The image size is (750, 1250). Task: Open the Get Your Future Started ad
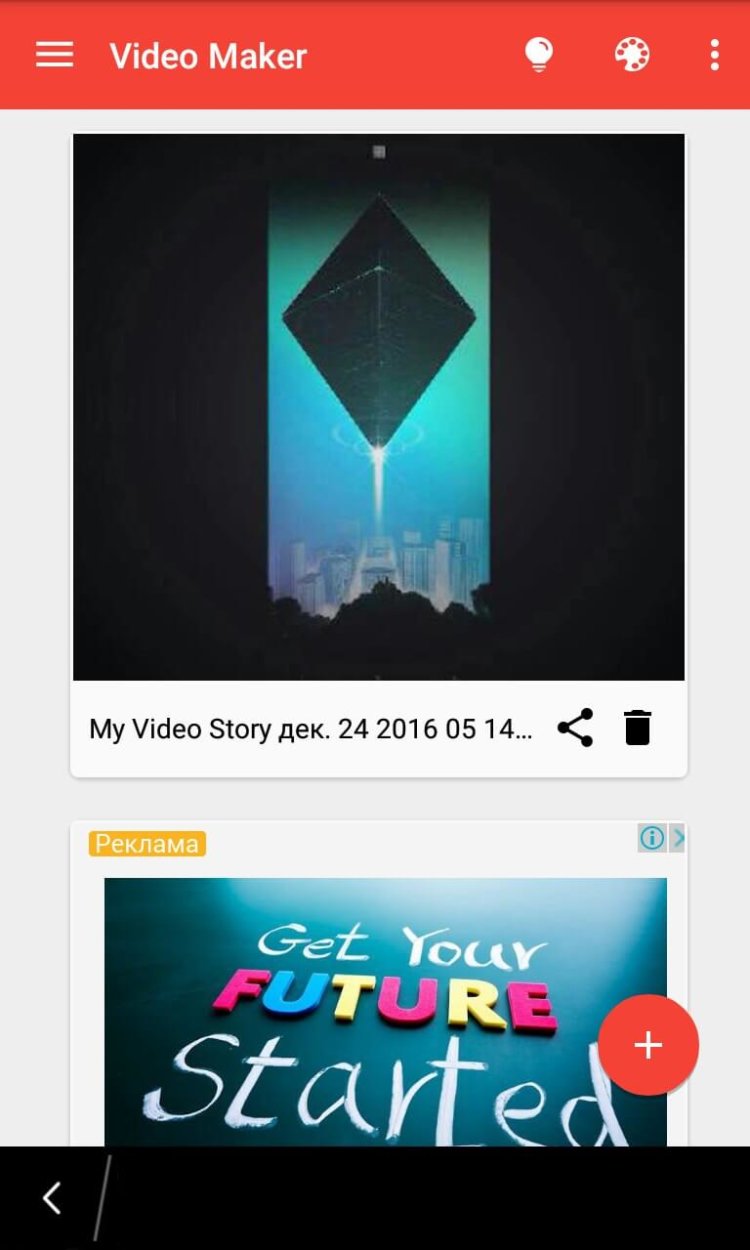(385, 1010)
